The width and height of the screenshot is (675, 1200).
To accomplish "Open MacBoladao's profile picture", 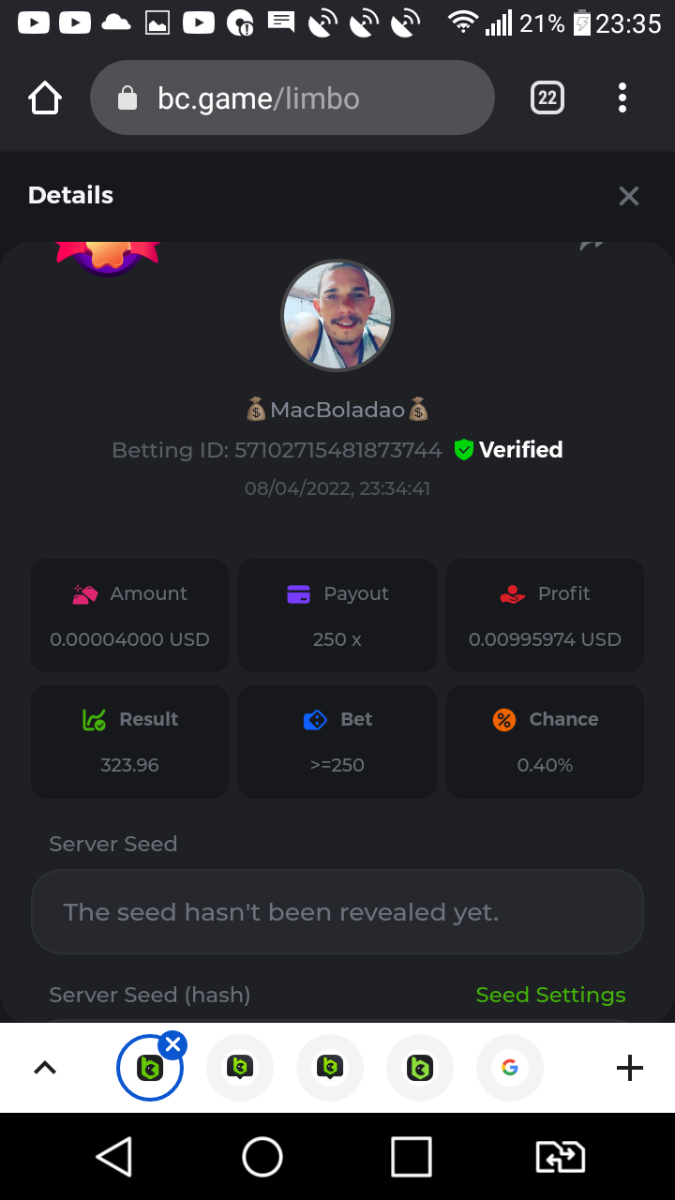I will [337, 316].
